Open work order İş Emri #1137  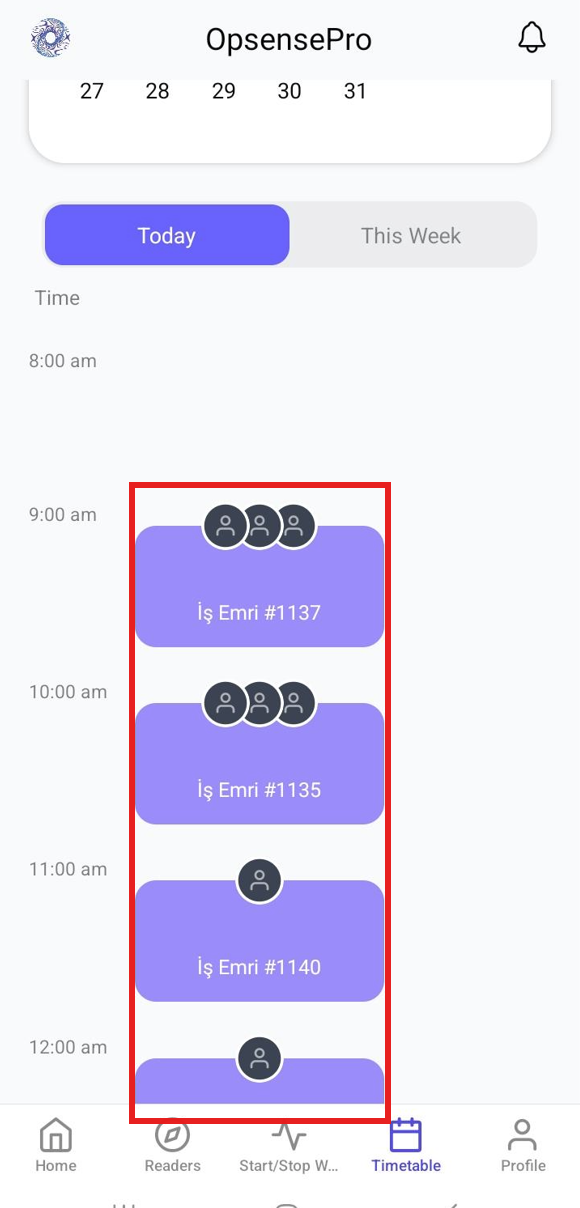click(260, 586)
